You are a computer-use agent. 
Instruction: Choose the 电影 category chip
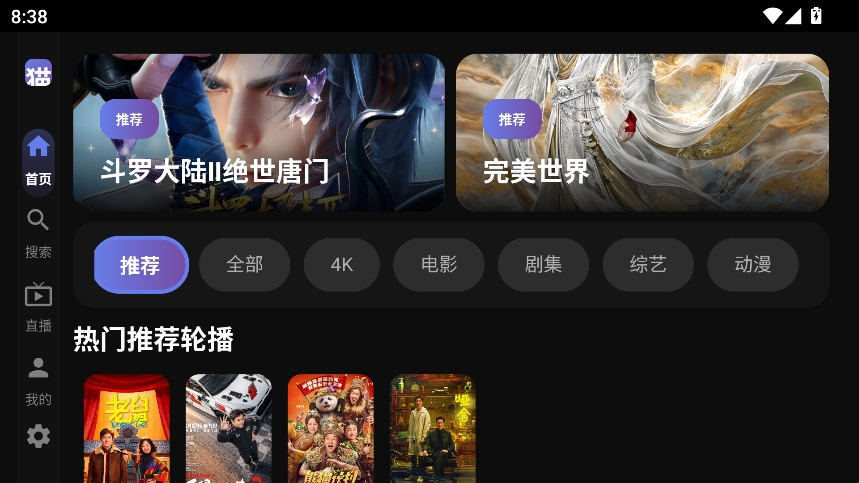(439, 265)
